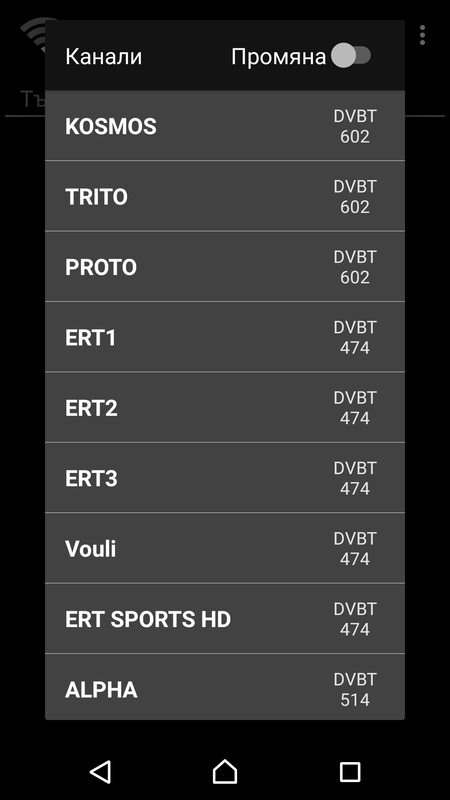Select the ERT1 channel
This screenshot has width=450, height=800.
point(225,337)
